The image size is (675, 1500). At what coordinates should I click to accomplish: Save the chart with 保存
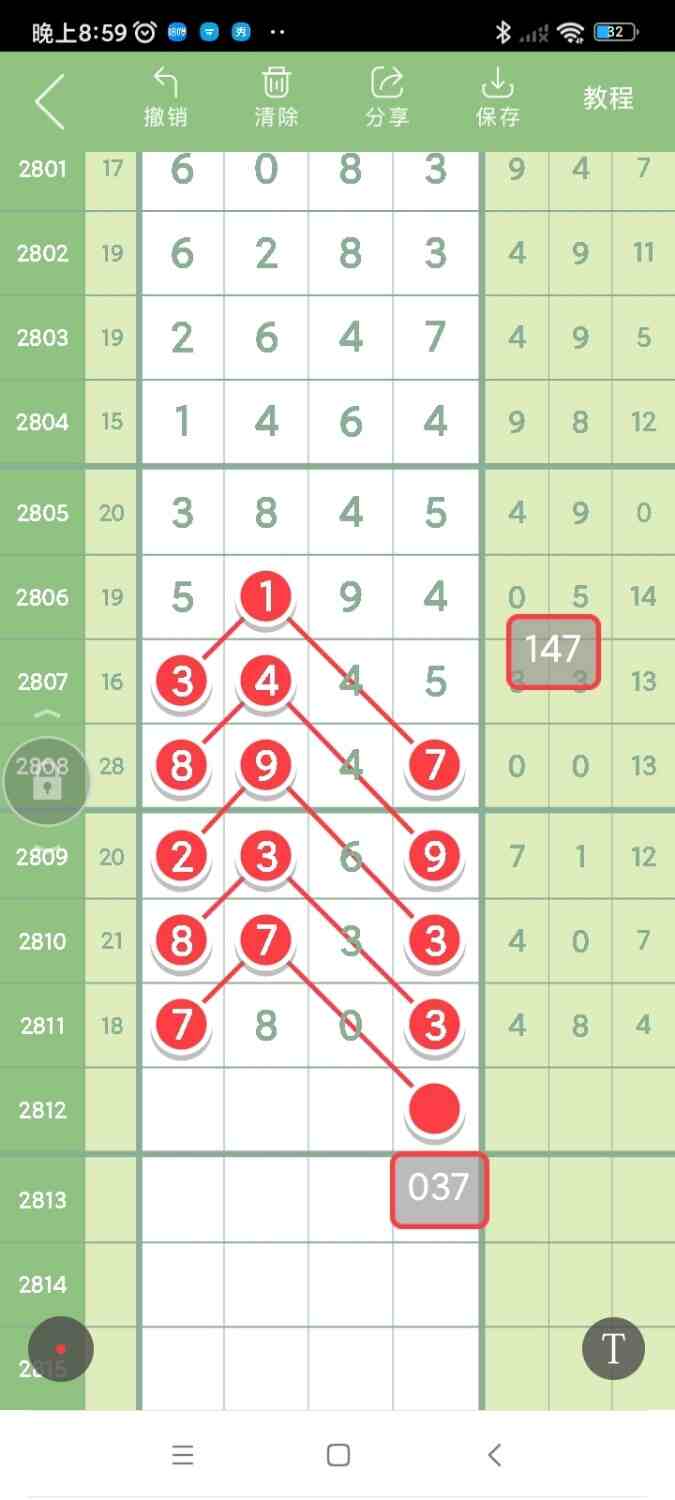[497, 98]
